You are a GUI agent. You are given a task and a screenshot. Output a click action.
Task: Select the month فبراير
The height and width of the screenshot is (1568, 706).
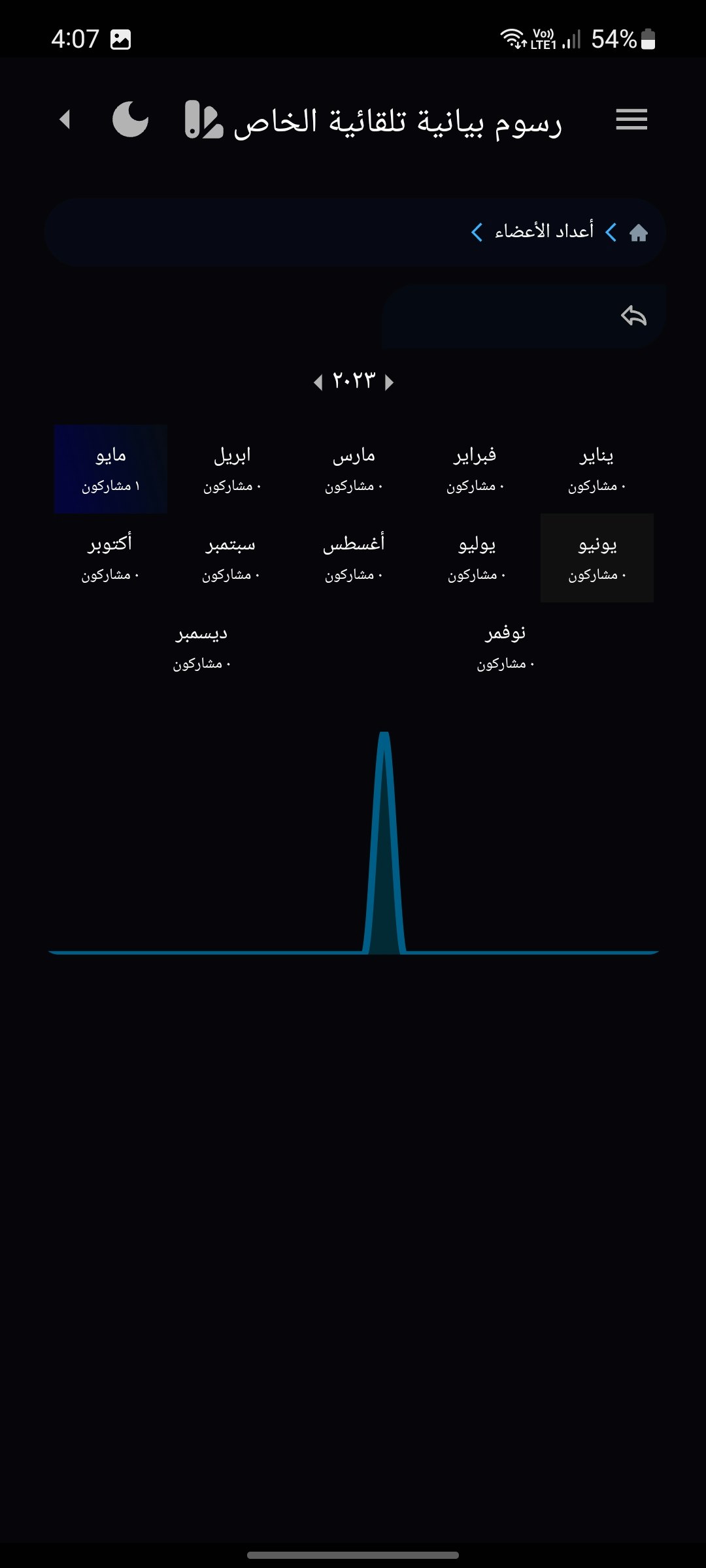(x=475, y=469)
